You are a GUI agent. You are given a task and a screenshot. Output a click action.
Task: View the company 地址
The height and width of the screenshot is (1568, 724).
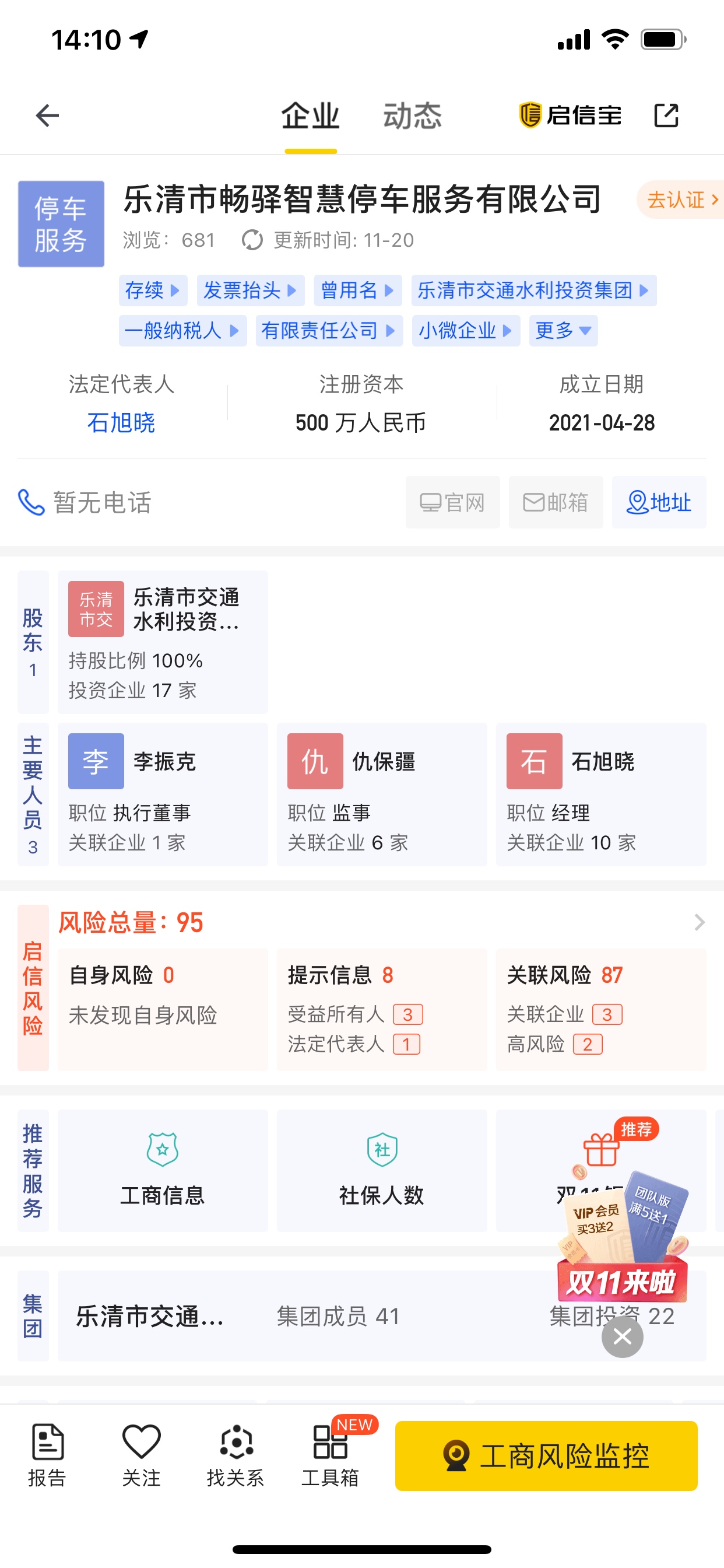[659, 502]
